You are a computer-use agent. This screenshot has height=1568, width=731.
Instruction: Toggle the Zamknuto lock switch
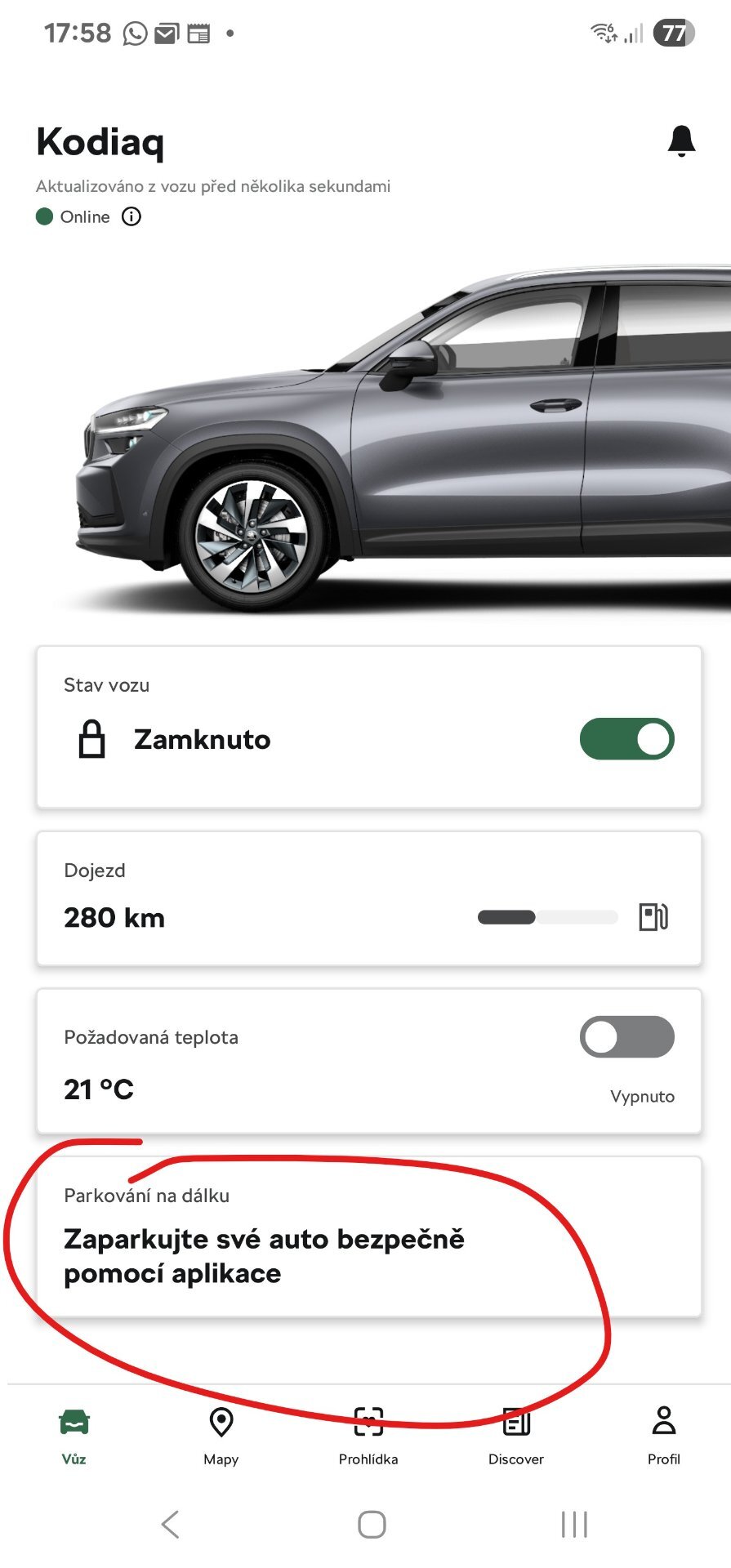tap(626, 739)
